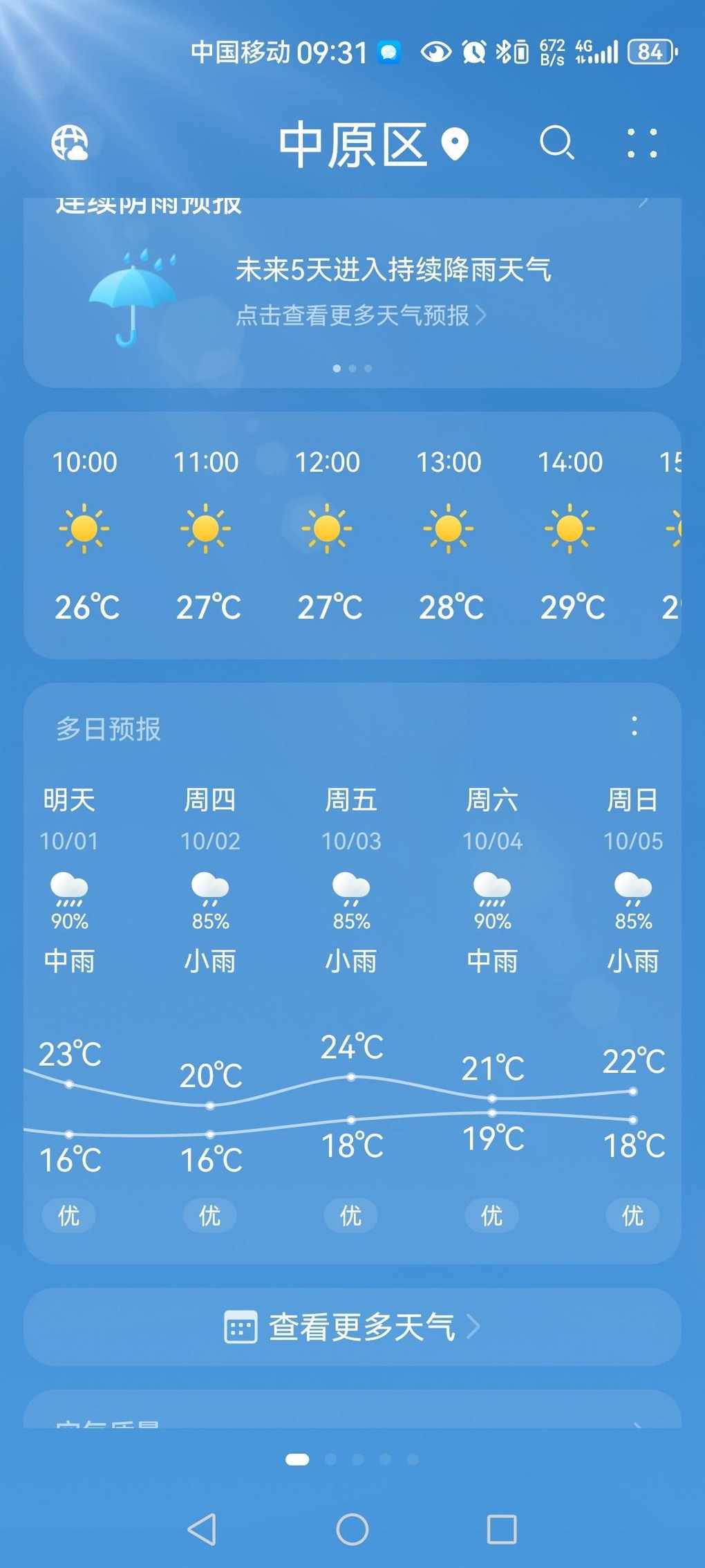This screenshot has height=1568, width=705.
Task: Tap the location pin beside 中原区
Action: pyautogui.click(x=455, y=144)
